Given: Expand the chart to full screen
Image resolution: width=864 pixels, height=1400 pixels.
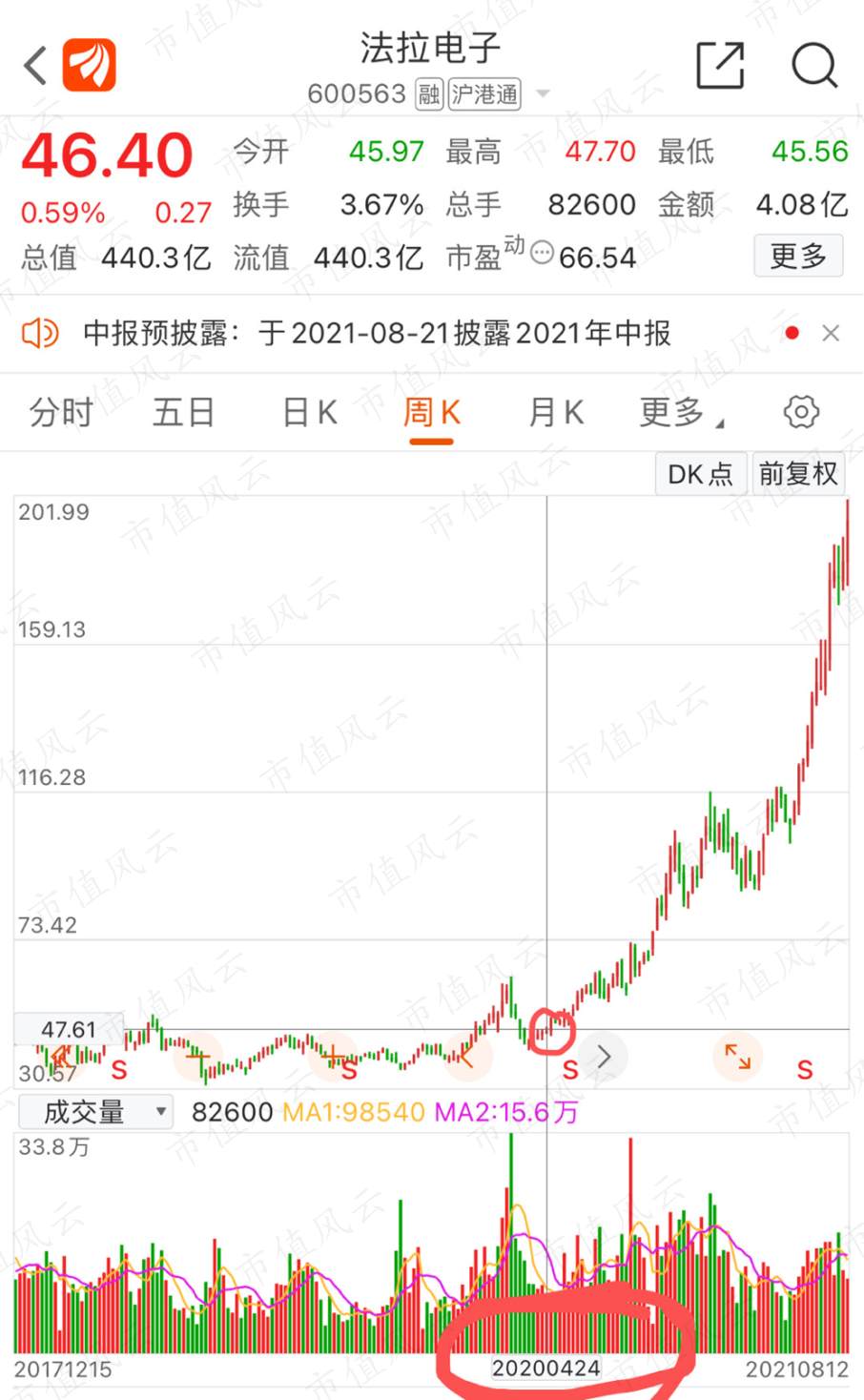Looking at the screenshot, I should (737, 1057).
